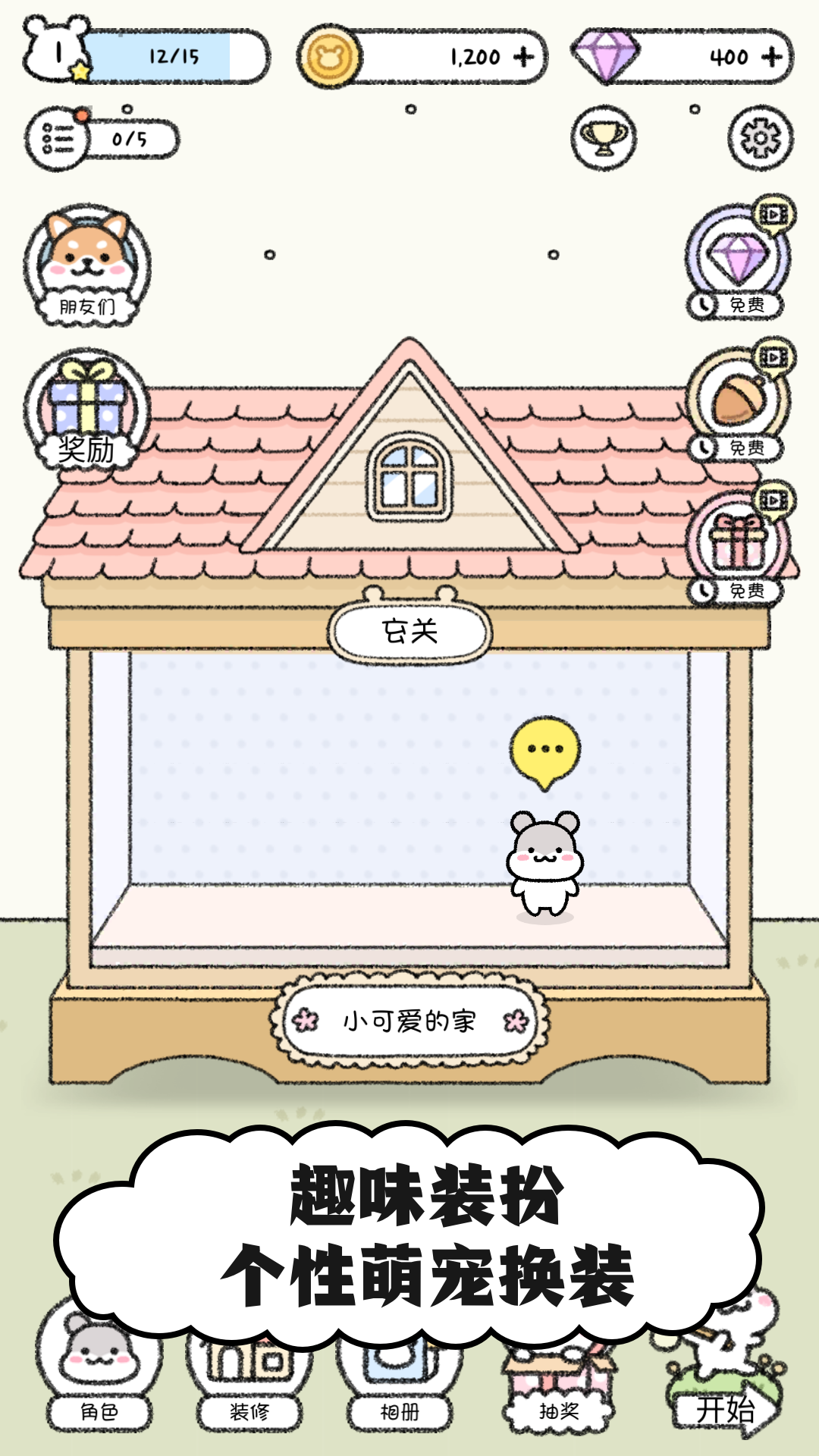Open the 朋友们 friends panel

(x=86, y=265)
